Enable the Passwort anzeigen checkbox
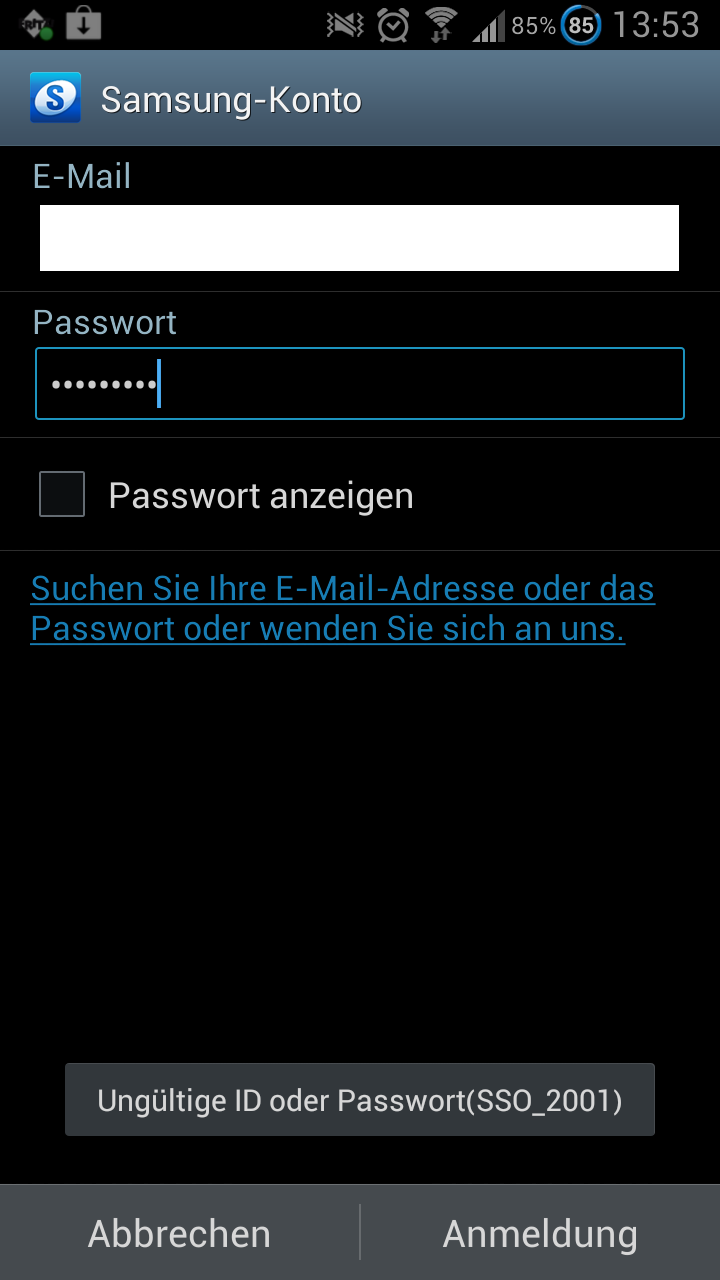This screenshot has width=720, height=1280. pyautogui.click(x=62, y=495)
